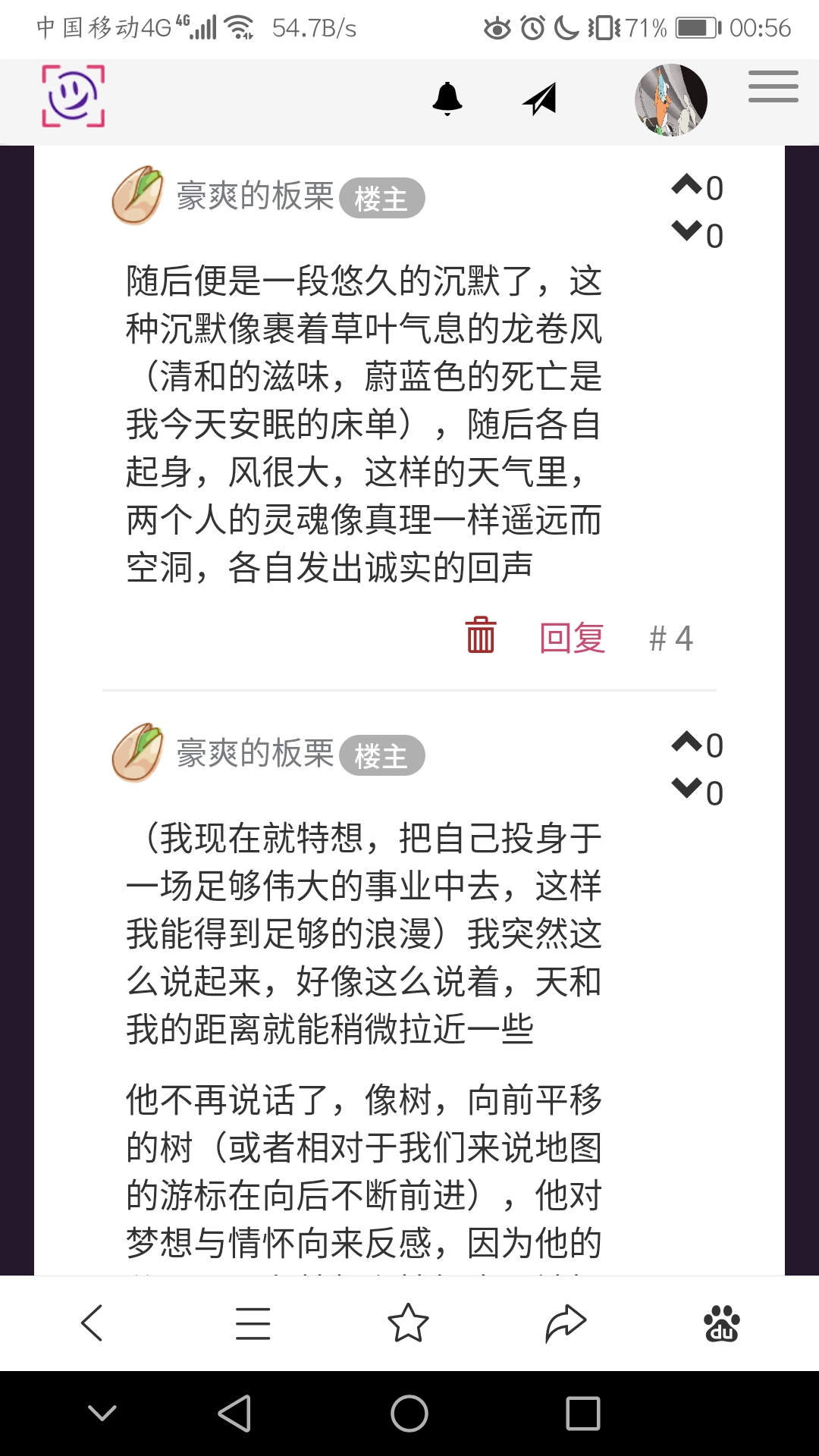Image resolution: width=819 pixels, height=1456 pixels.
Task: Tap 回复 to reply to post #4
Action: [x=572, y=638]
